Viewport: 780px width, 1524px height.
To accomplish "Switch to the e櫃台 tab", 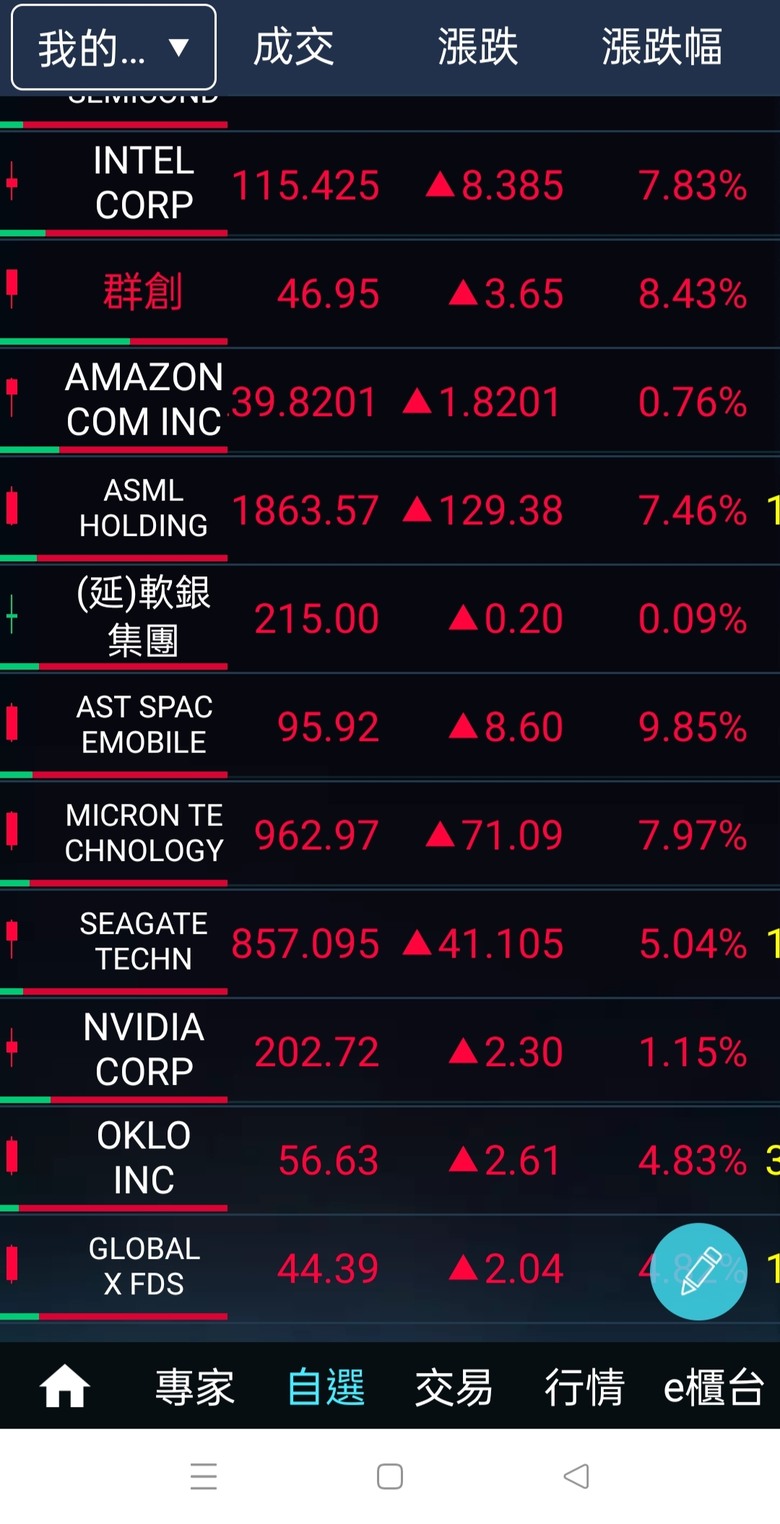I will coord(714,1387).
